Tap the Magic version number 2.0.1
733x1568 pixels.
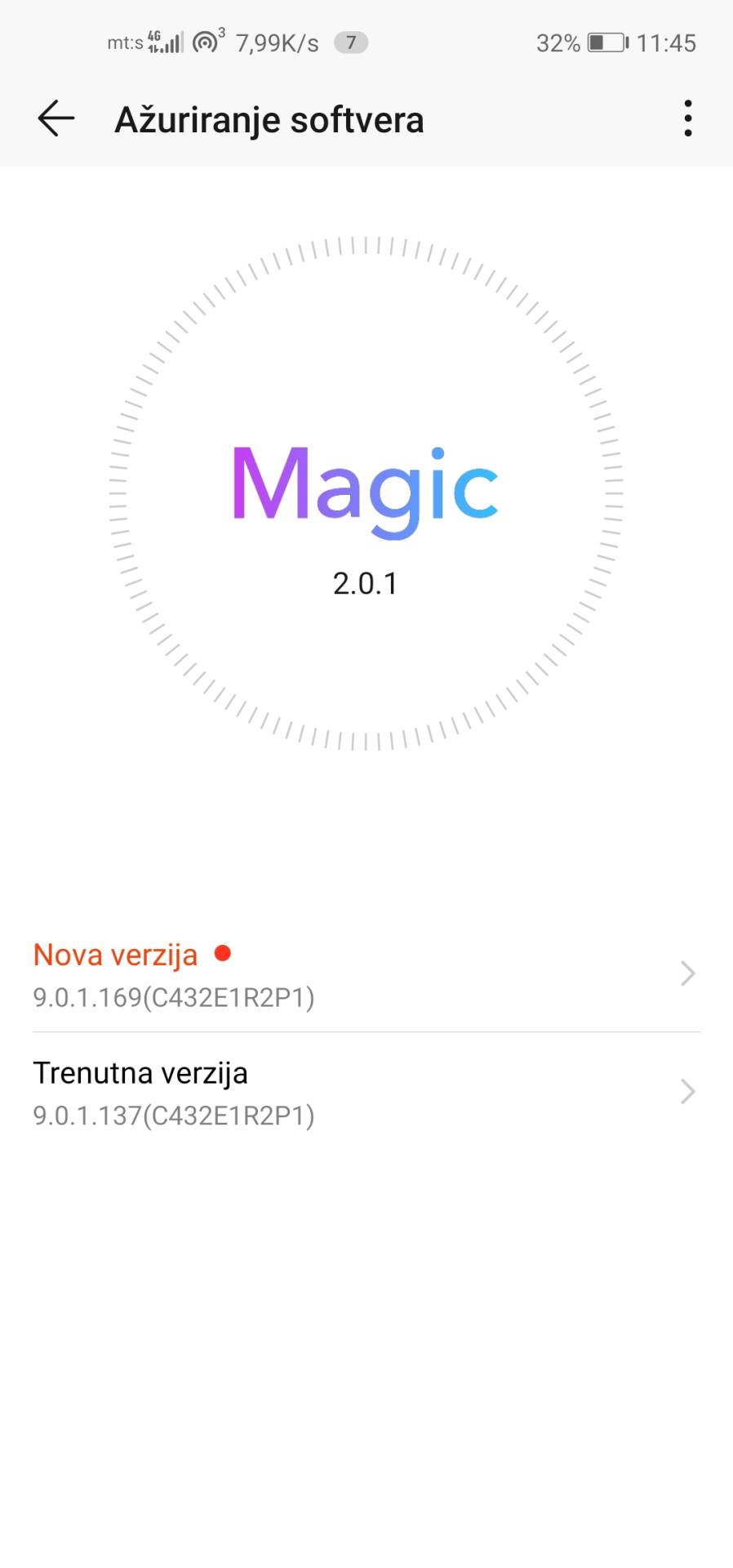point(365,582)
